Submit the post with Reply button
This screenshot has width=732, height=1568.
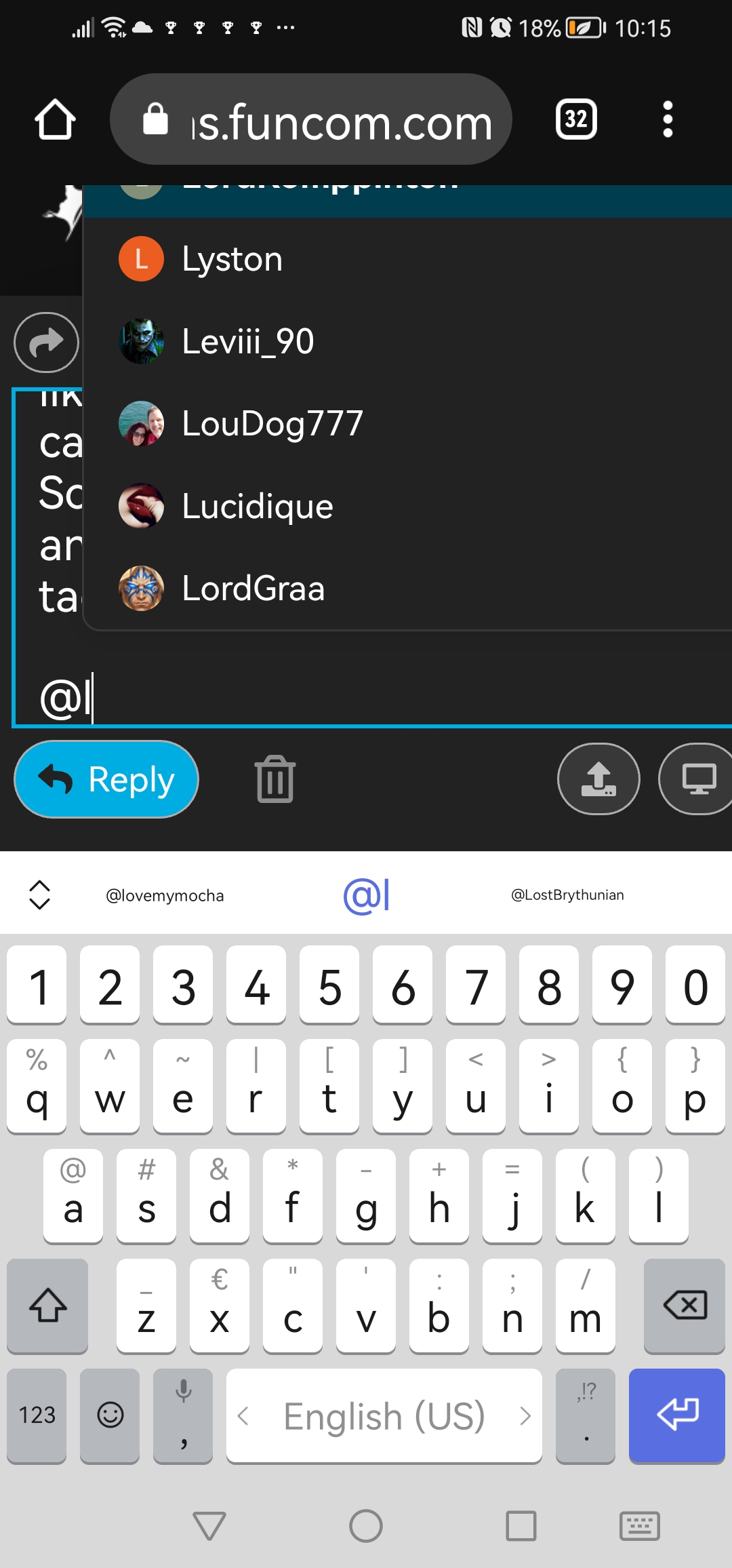click(106, 779)
